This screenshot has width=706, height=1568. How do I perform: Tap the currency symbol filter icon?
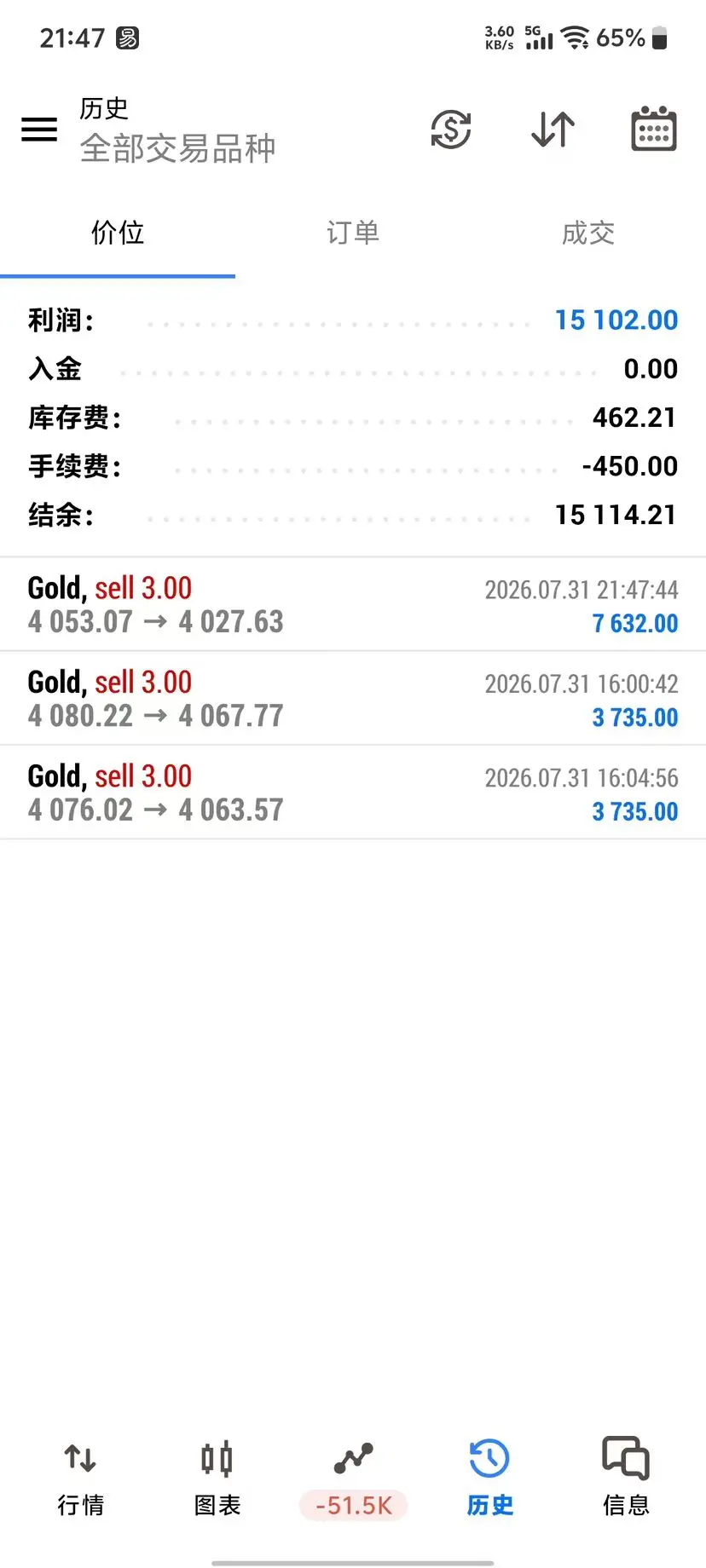tap(450, 130)
